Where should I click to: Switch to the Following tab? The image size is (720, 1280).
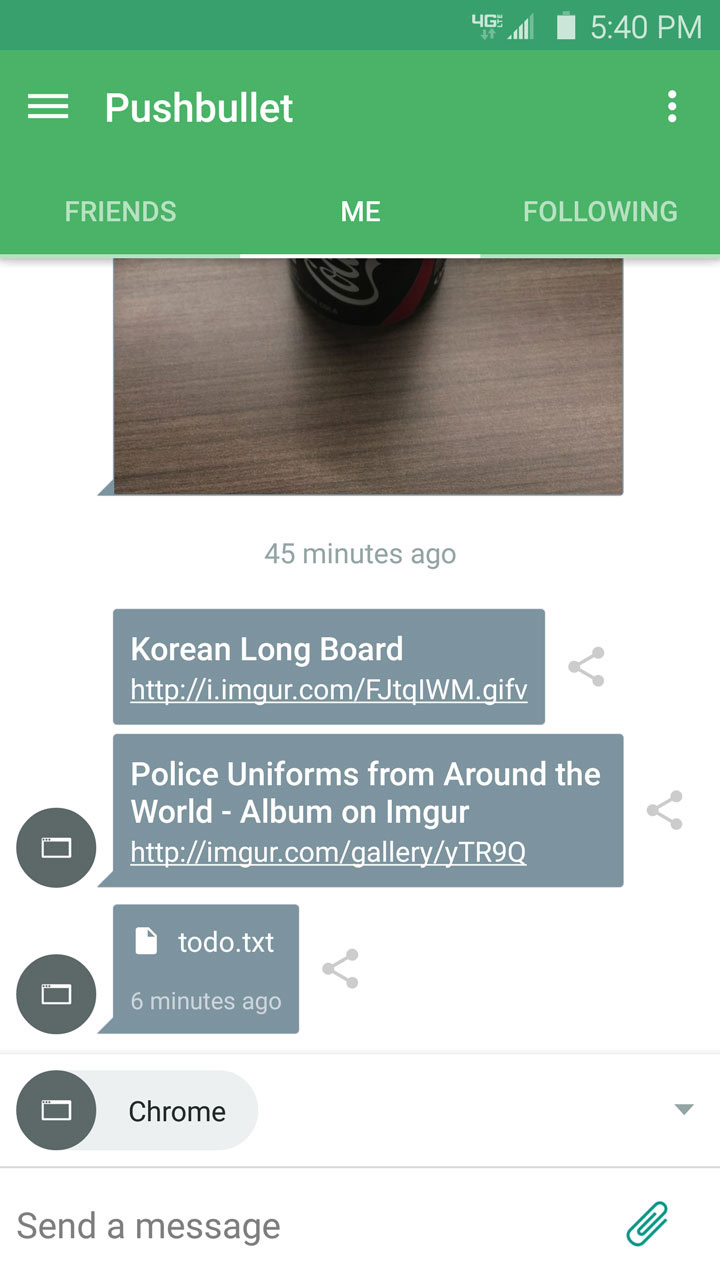600,212
